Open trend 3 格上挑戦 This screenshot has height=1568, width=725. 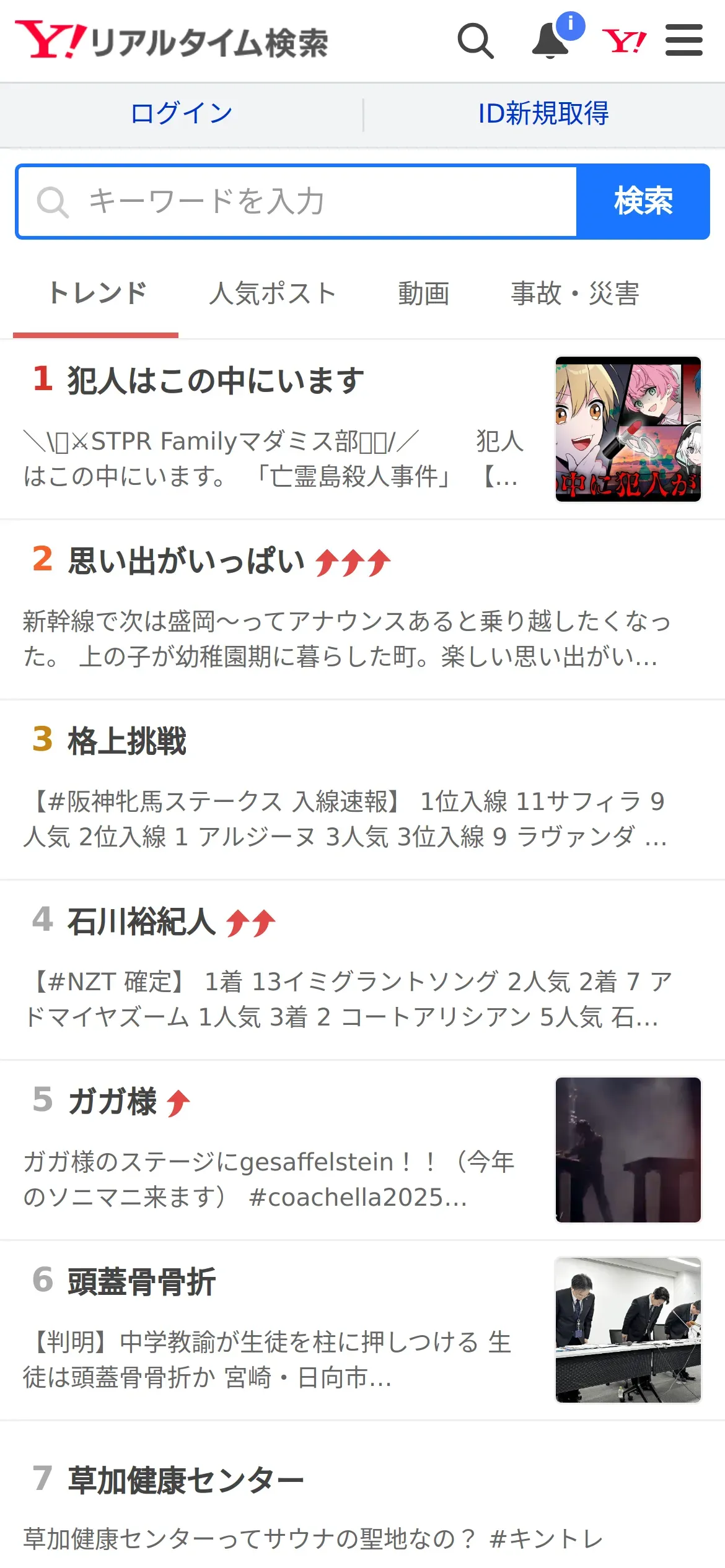362,790
